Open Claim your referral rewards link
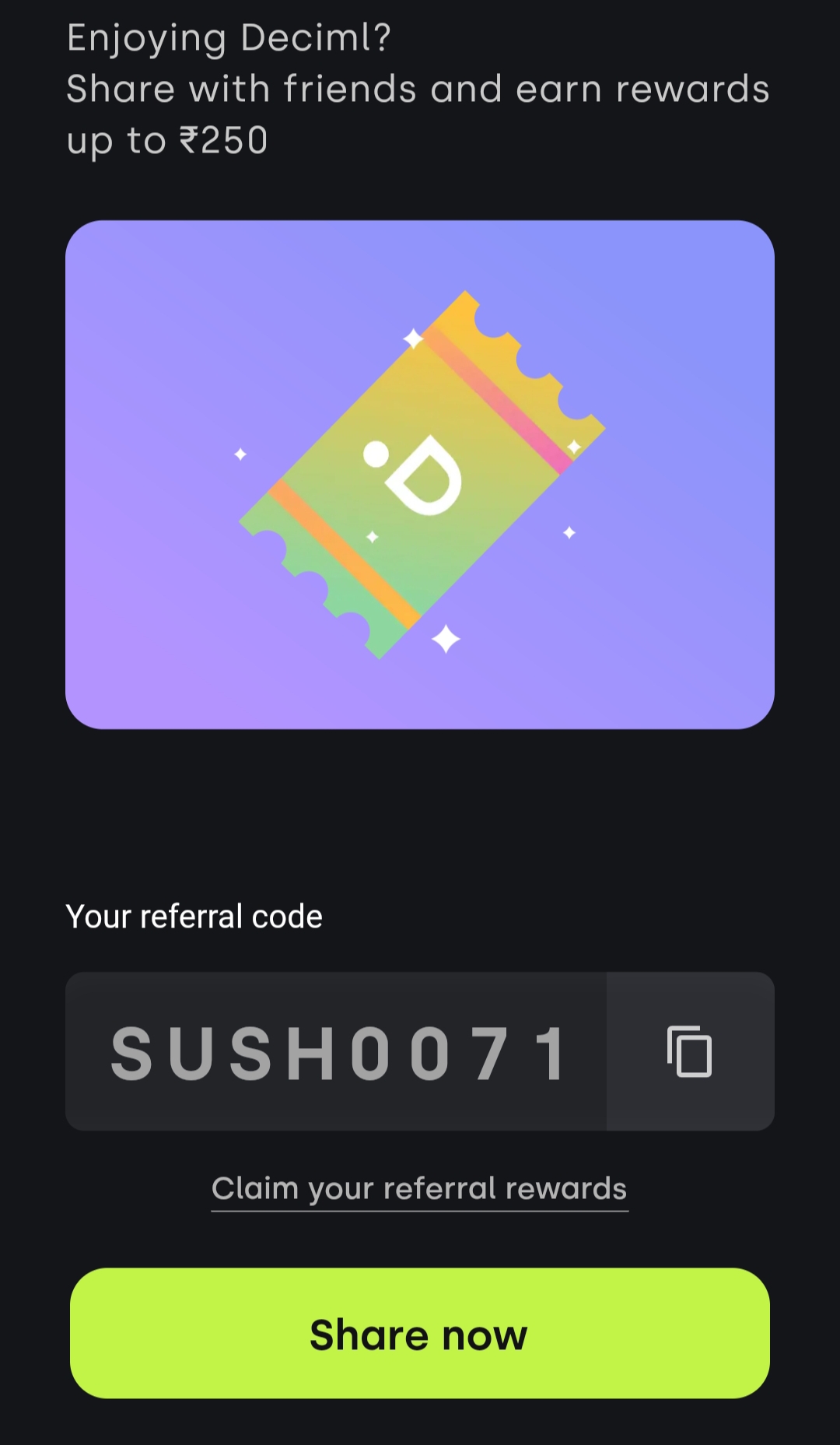This screenshot has width=840, height=1445. pyautogui.click(x=419, y=1189)
